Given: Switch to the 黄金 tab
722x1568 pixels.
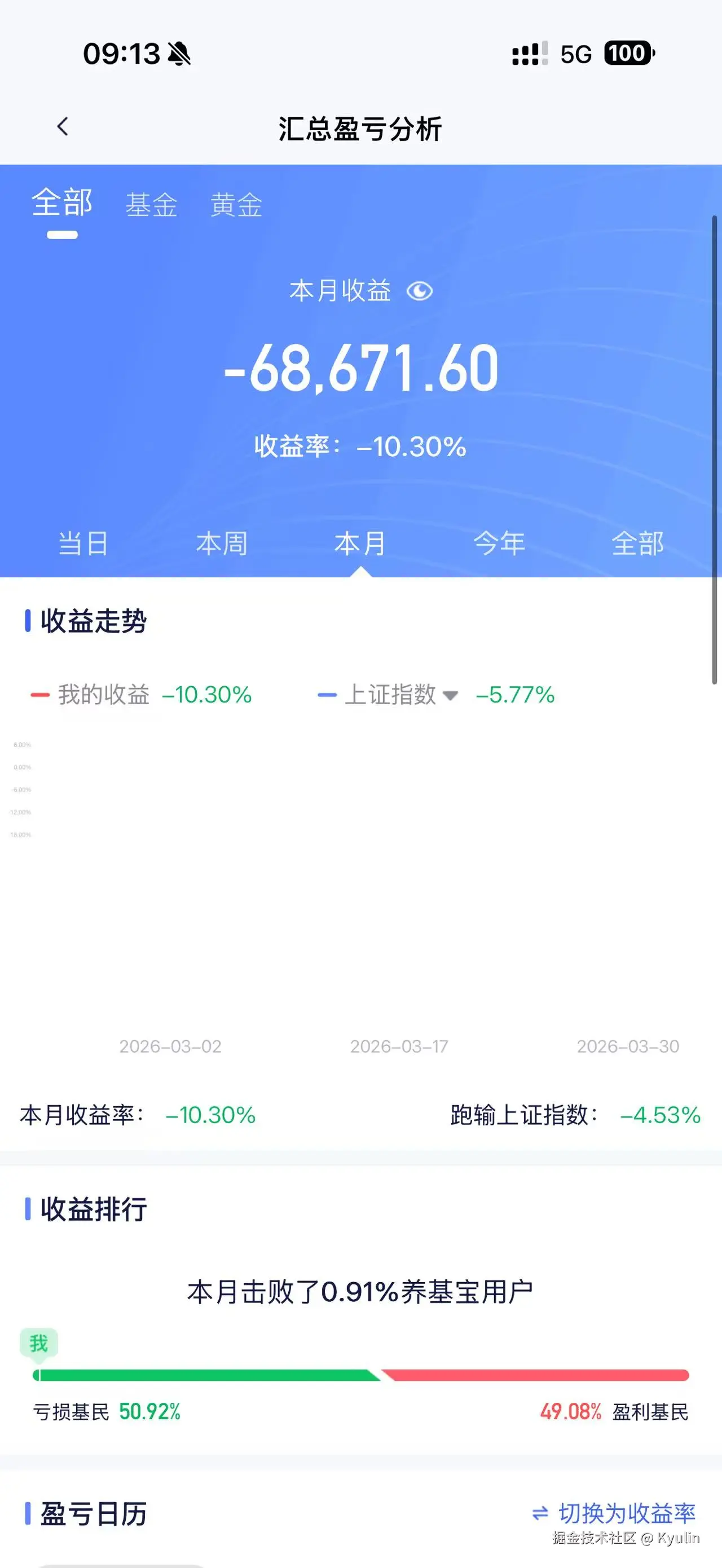Looking at the screenshot, I should click(236, 205).
